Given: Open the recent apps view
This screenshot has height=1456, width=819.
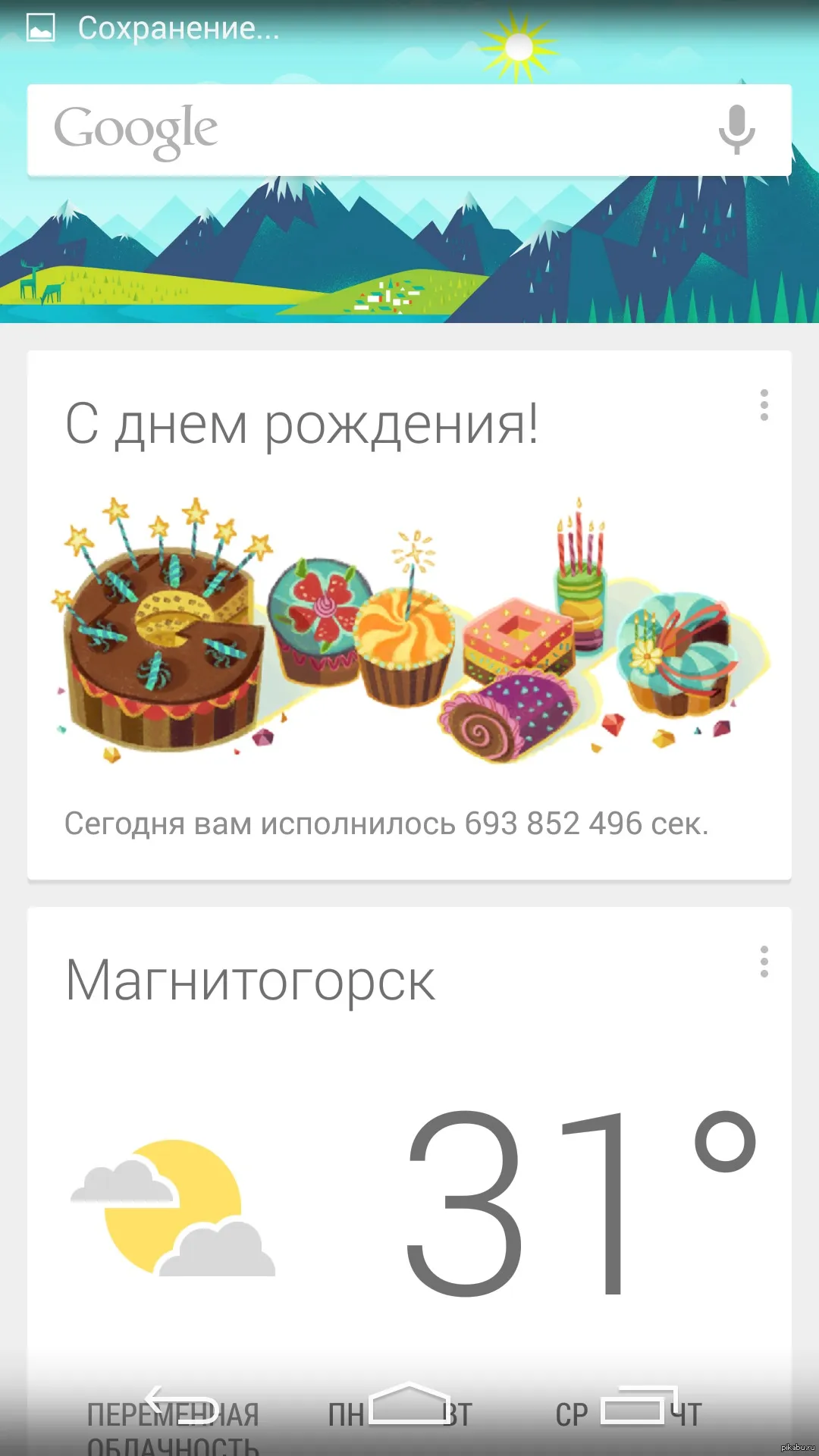Looking at the screenshot, I should pyautogui.click(x=639, y=1404).
